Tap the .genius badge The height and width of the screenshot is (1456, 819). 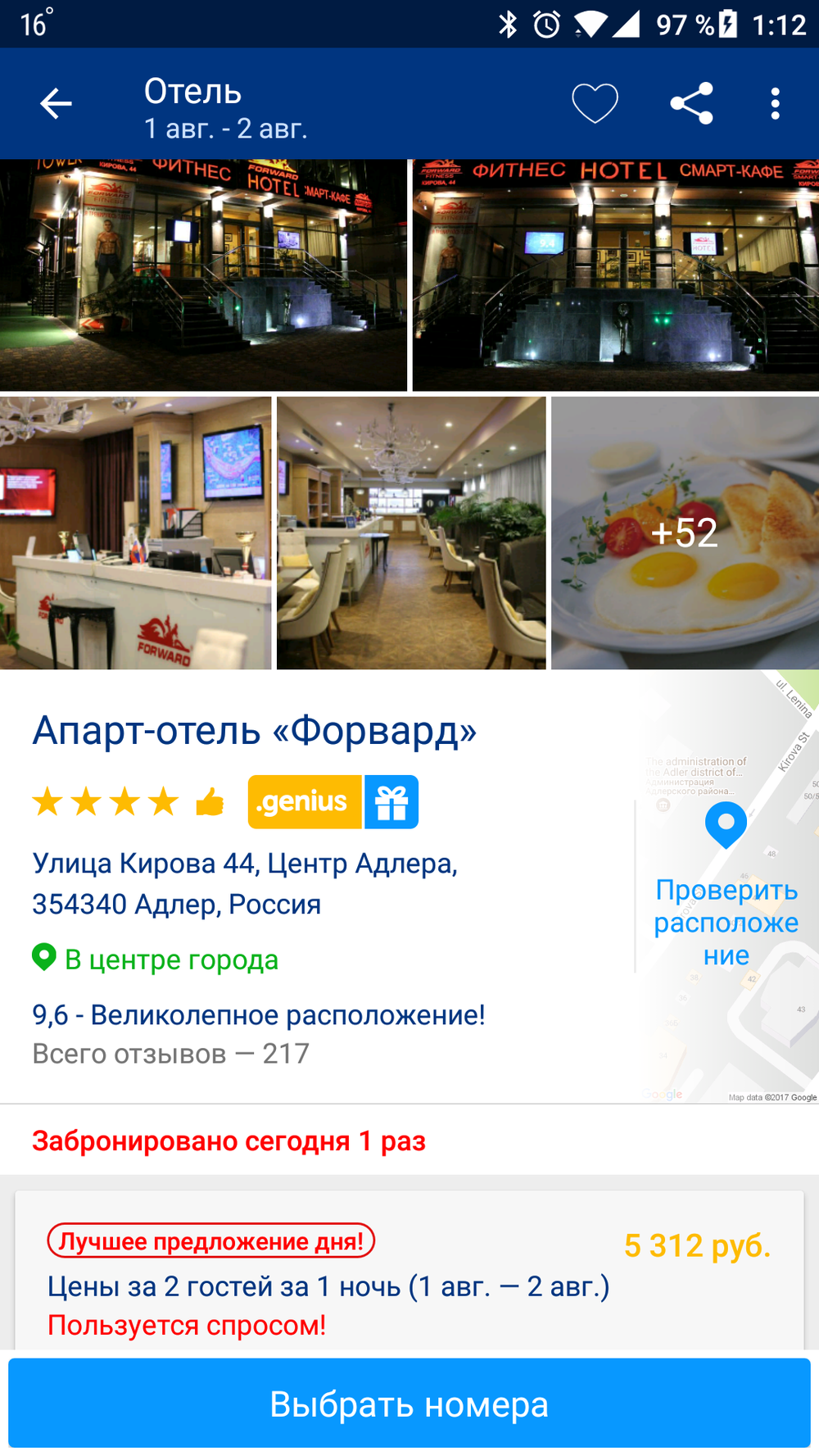click(305, 801)
